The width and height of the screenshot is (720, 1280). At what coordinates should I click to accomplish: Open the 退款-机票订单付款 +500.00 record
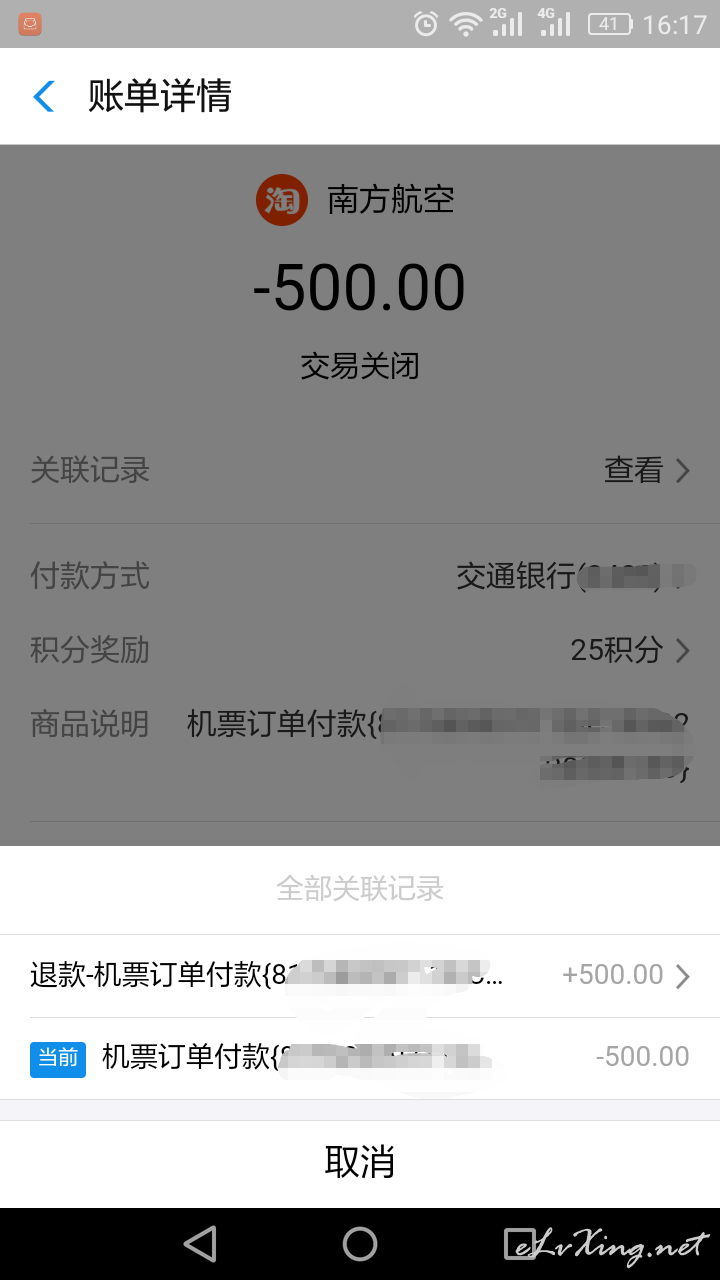360,976
